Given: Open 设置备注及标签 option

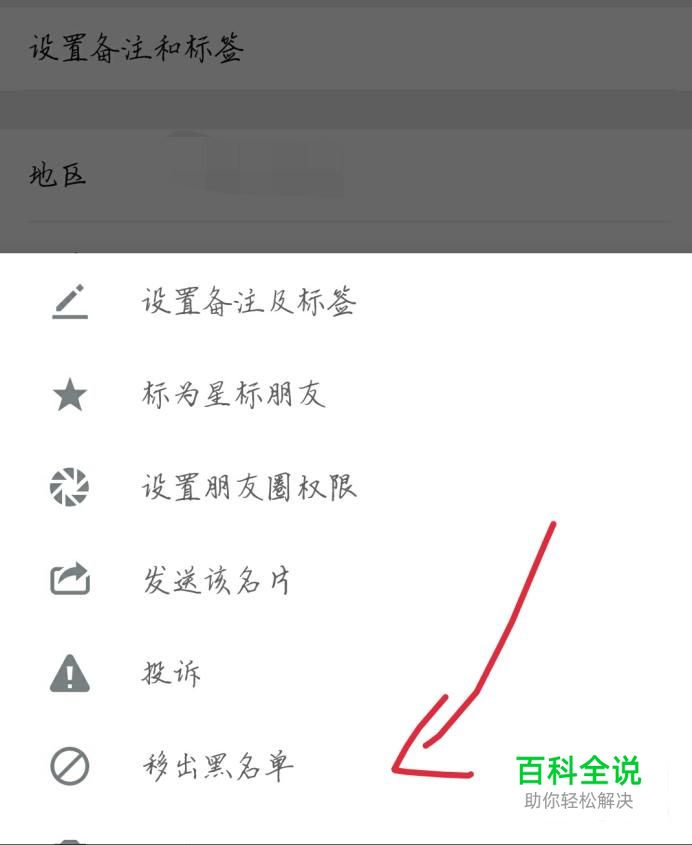Looking at the screenshot, I should click(248, 302).
